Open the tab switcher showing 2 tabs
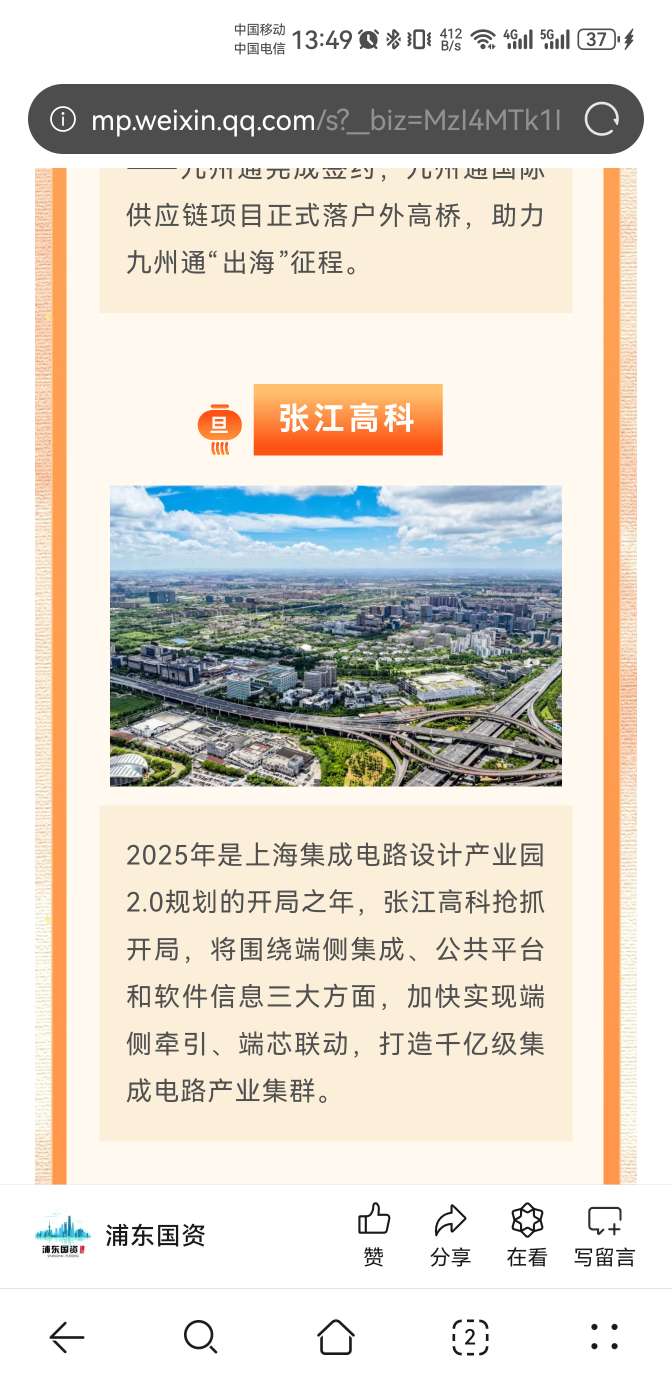 (470, 1337)
